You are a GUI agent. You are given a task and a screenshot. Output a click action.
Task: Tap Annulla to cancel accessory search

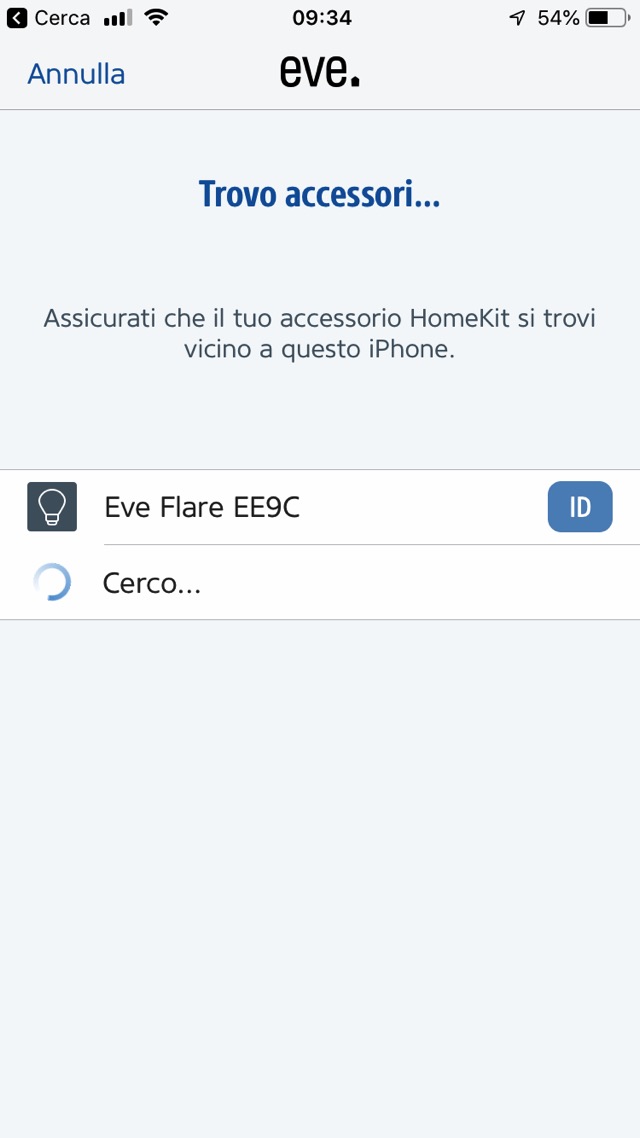coord(76,74)
